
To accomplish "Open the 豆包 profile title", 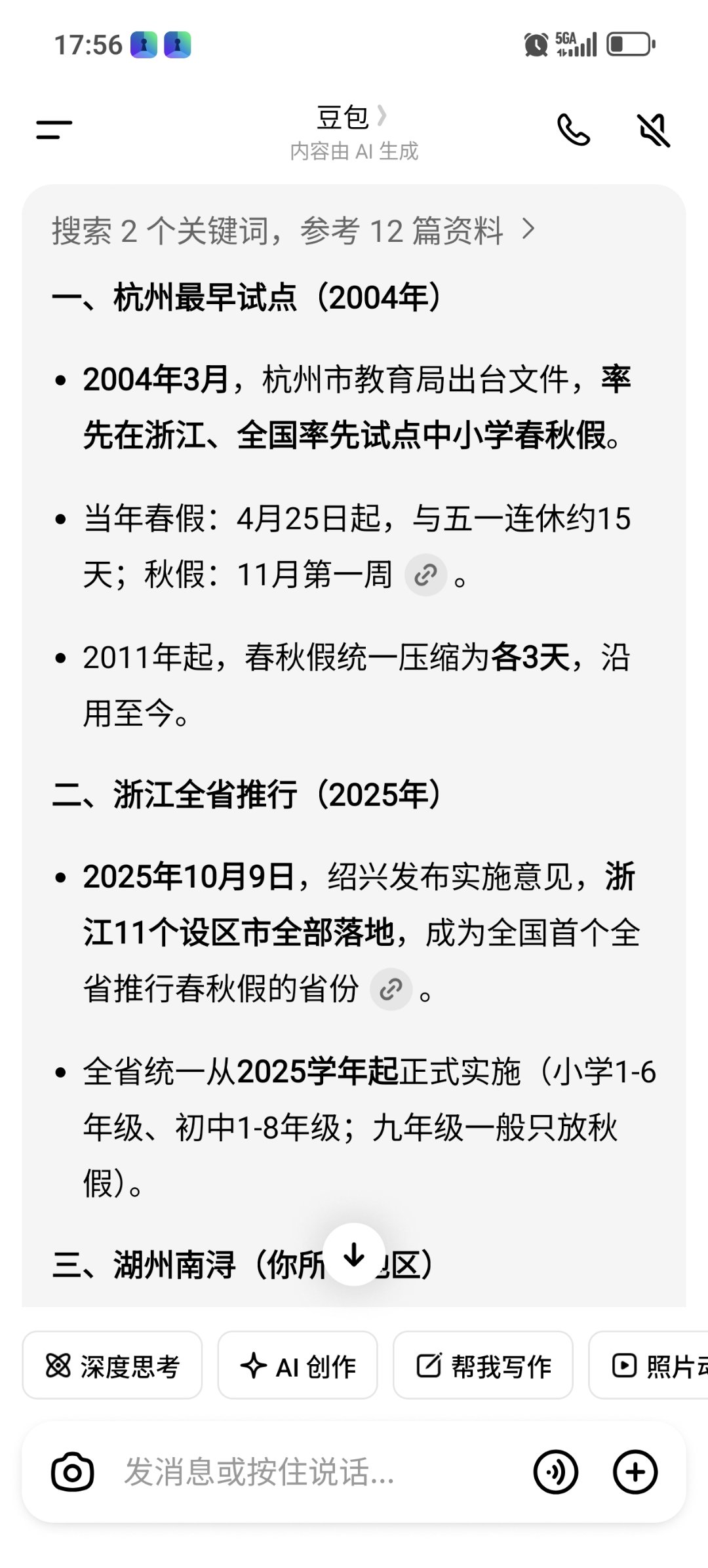I will coord(351,118).
